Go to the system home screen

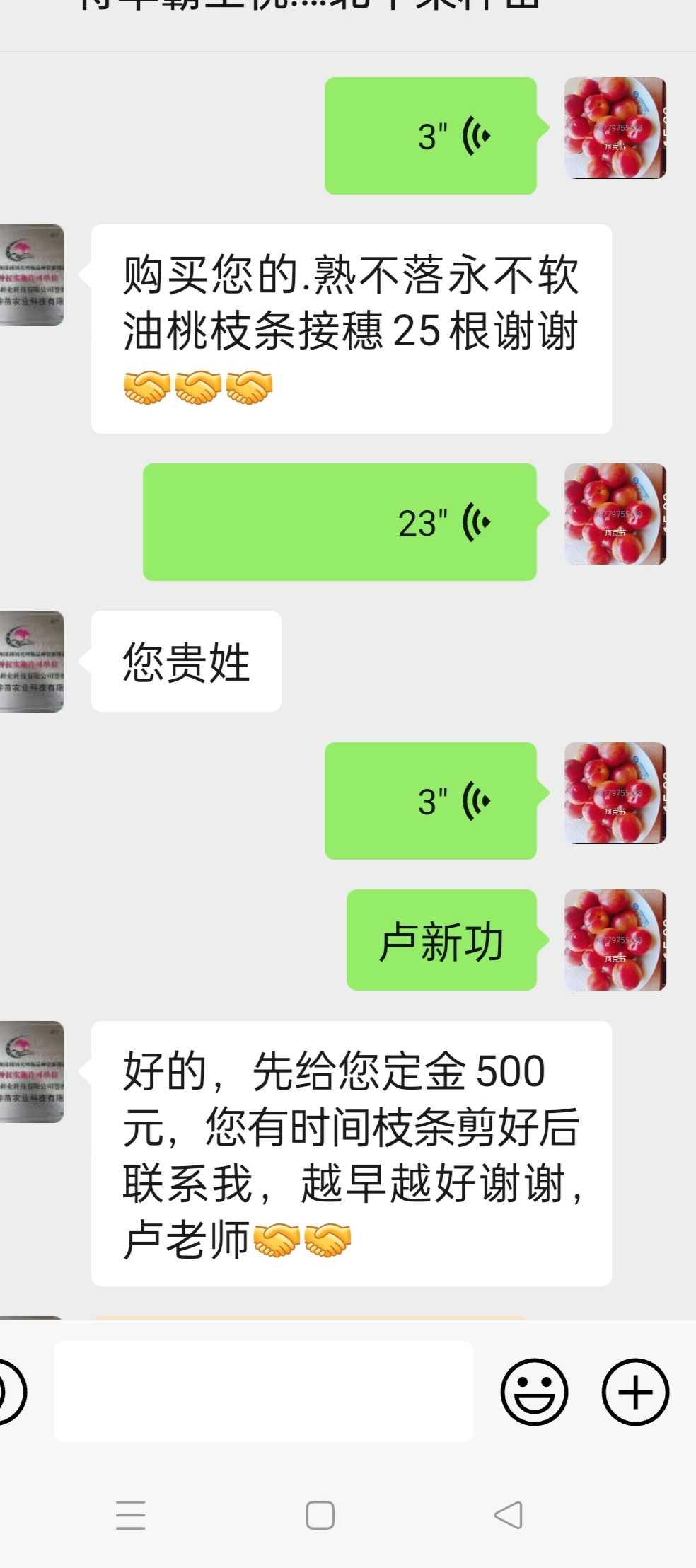[x=320, y=1515]
